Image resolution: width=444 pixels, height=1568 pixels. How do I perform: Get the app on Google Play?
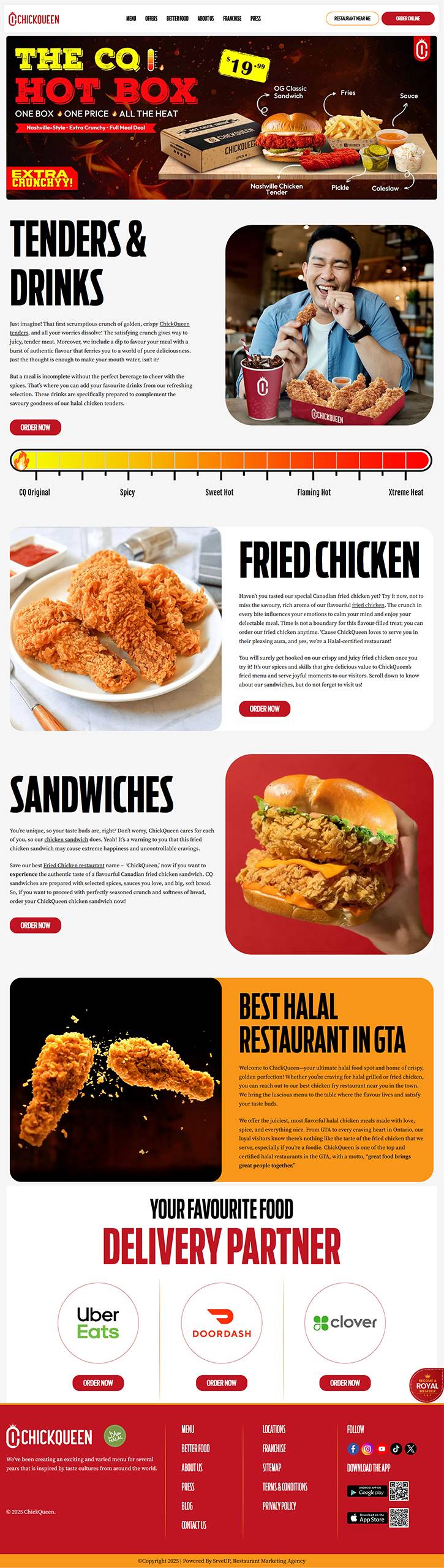[x=367, y=1491]
